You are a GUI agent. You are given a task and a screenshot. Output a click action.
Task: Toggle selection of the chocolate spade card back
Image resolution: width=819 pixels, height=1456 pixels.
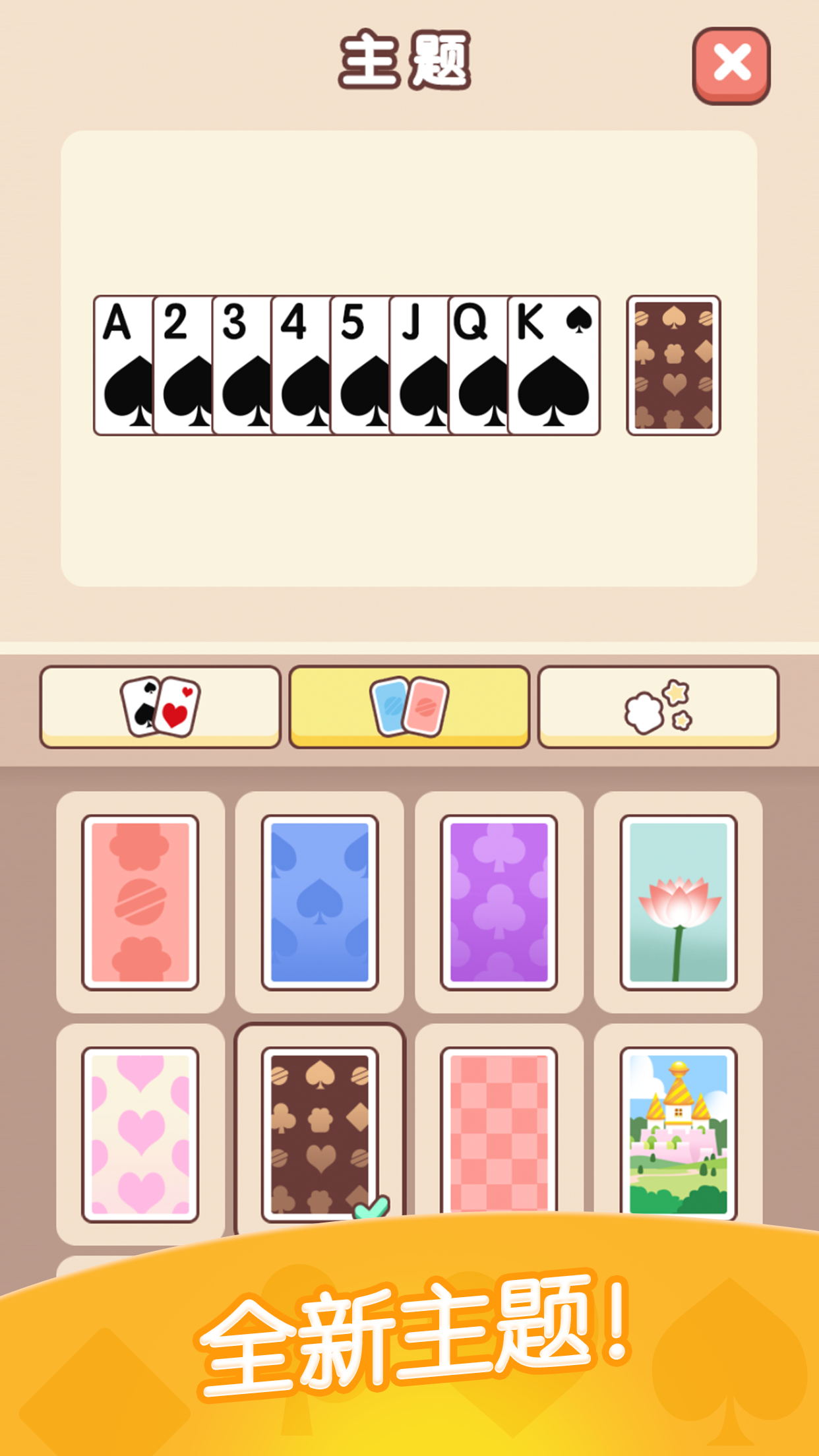pos(321,1134)
